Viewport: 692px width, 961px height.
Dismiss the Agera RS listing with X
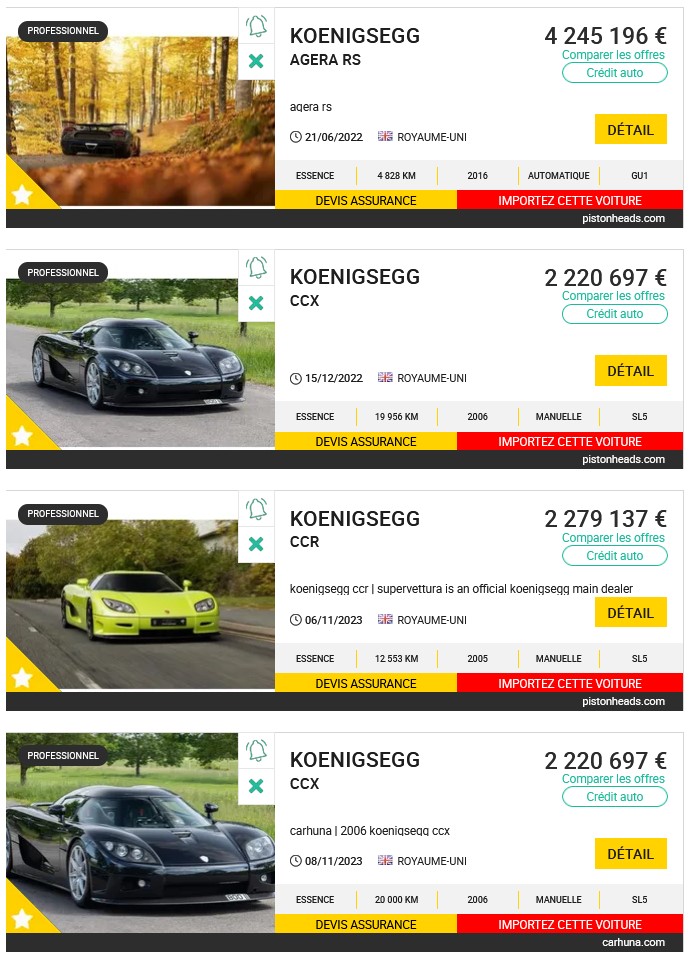coord(256,61)
